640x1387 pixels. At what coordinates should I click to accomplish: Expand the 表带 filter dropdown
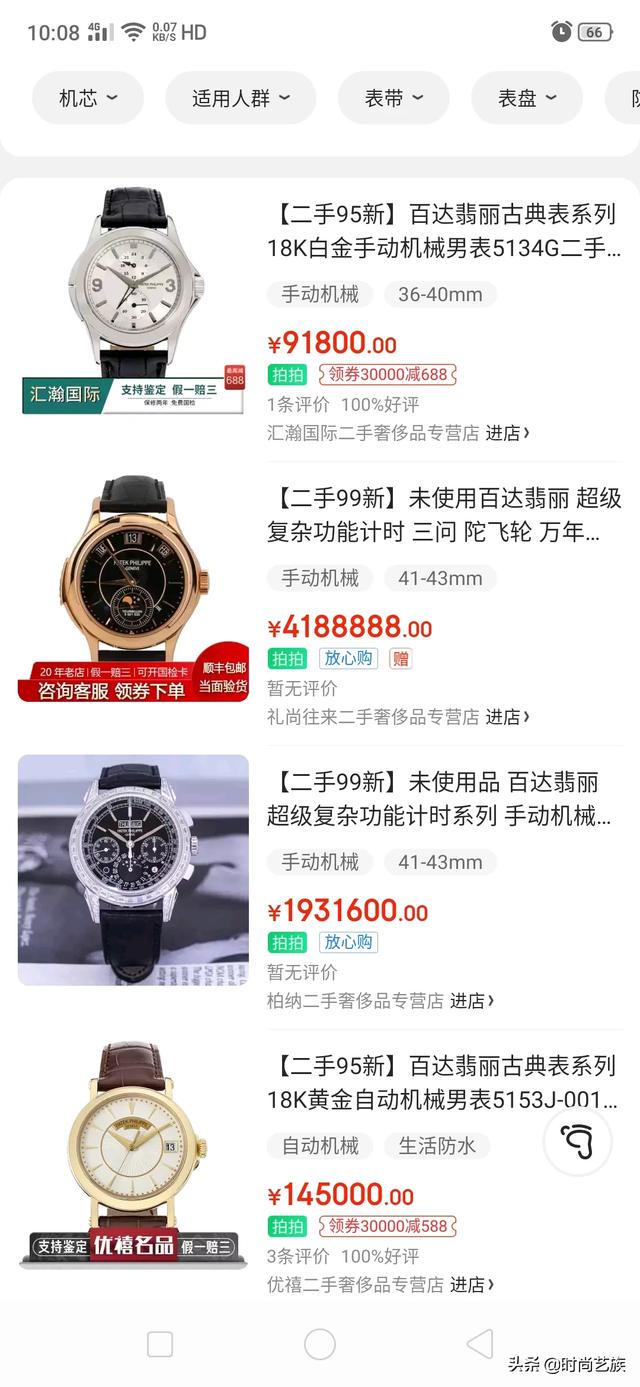tap(393, 98)
